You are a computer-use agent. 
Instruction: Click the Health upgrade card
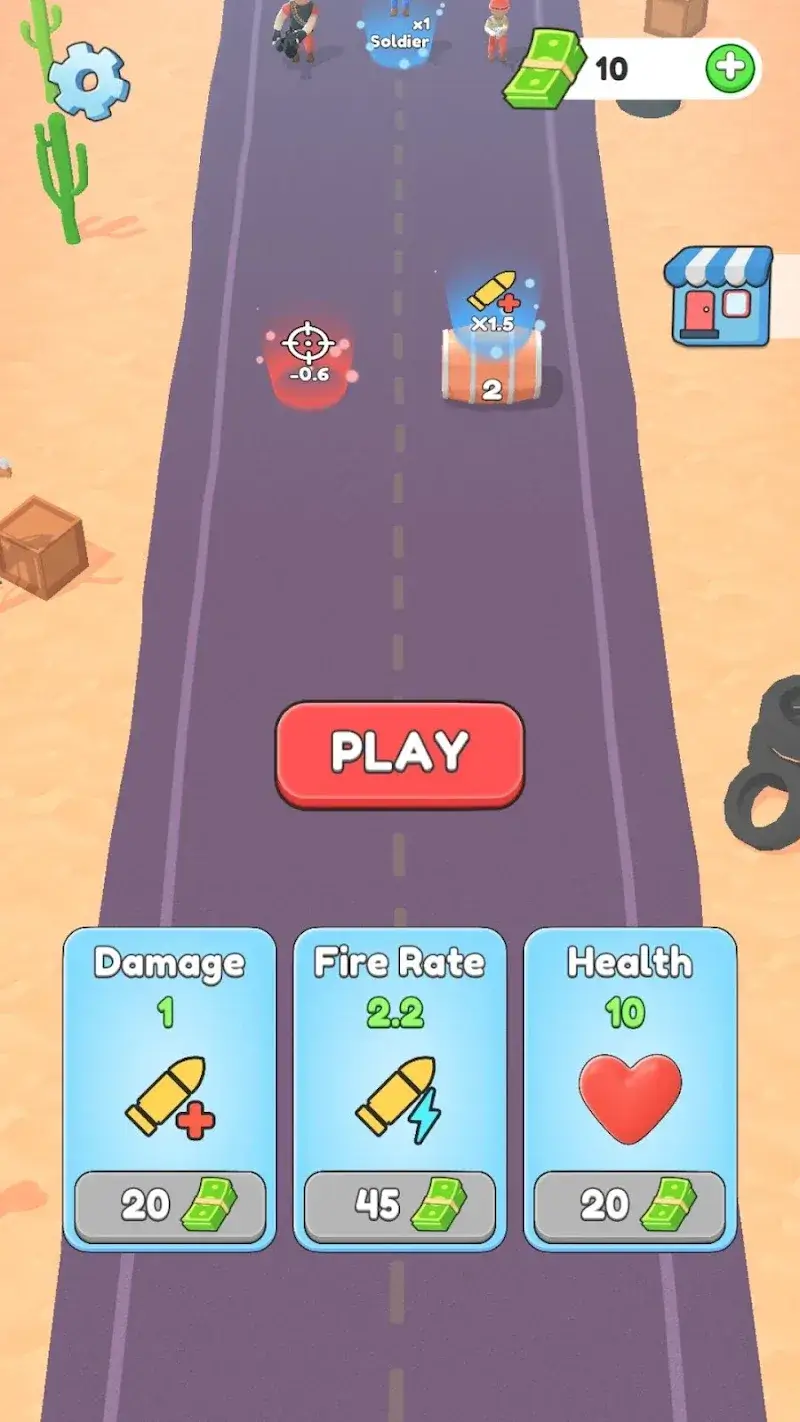tap(630, 1085)
